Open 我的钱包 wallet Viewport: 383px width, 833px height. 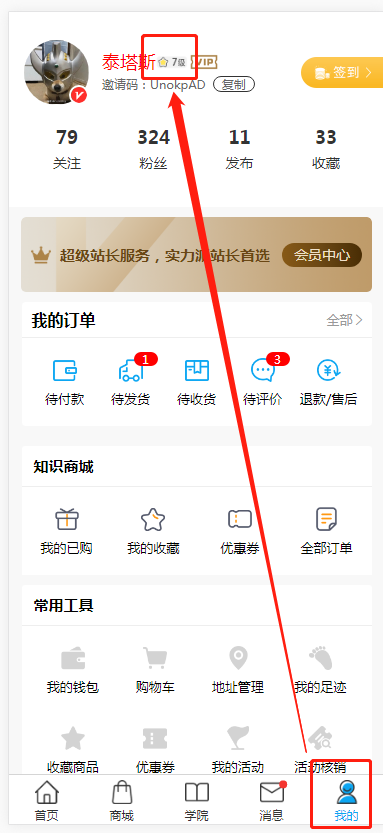point(73,670)
